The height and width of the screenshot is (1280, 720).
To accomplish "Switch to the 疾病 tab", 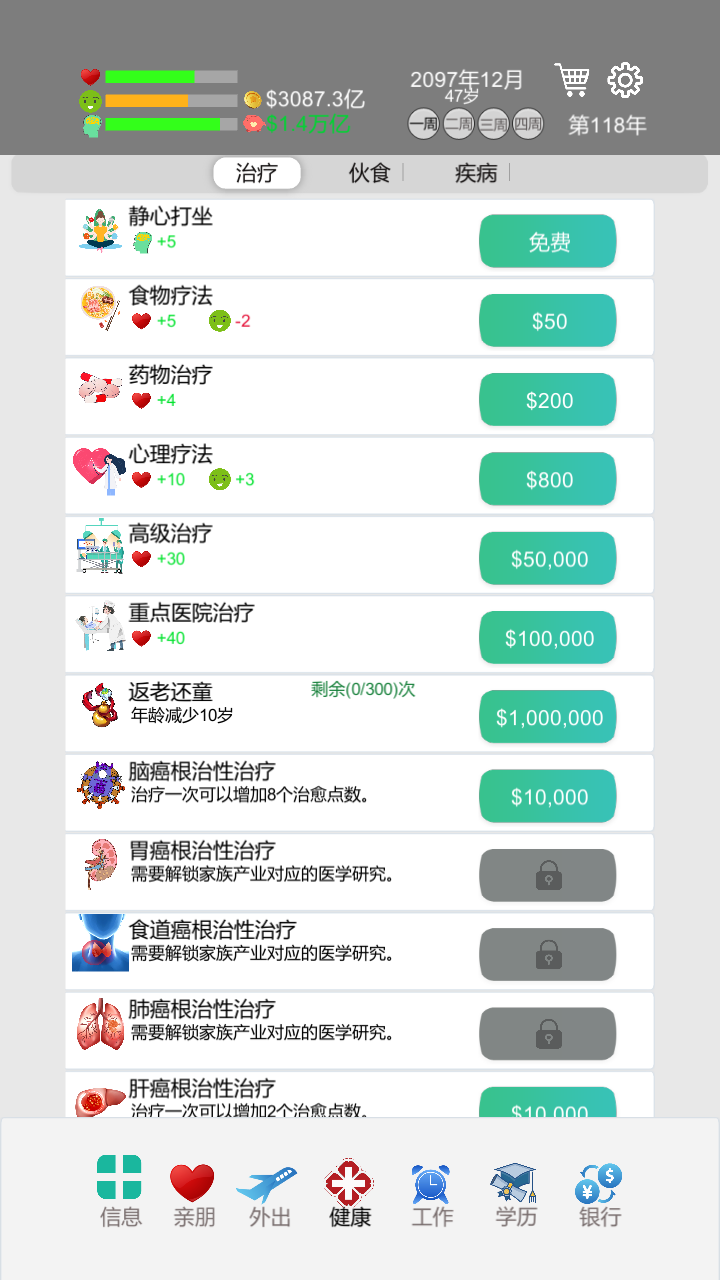I will coord(476,173).
